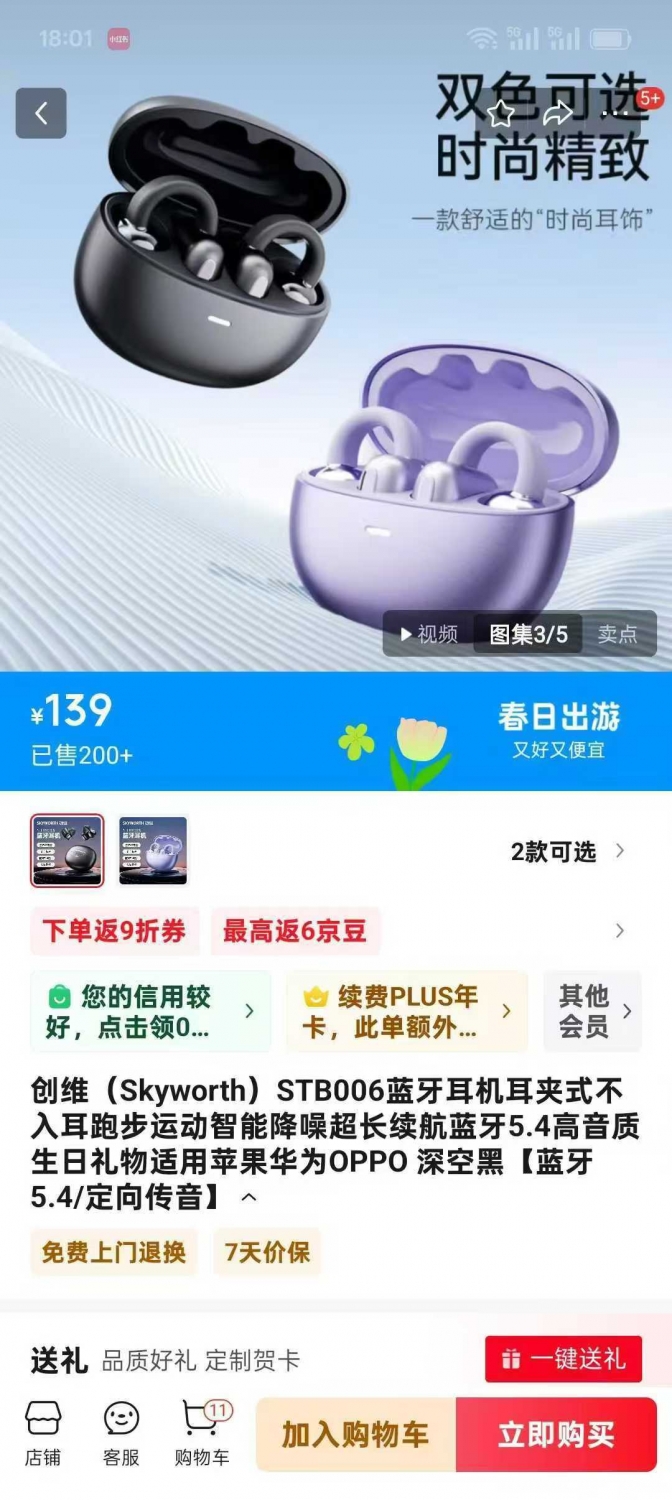
Task: Buy now with 立即购买
Action: point(556,1435)
